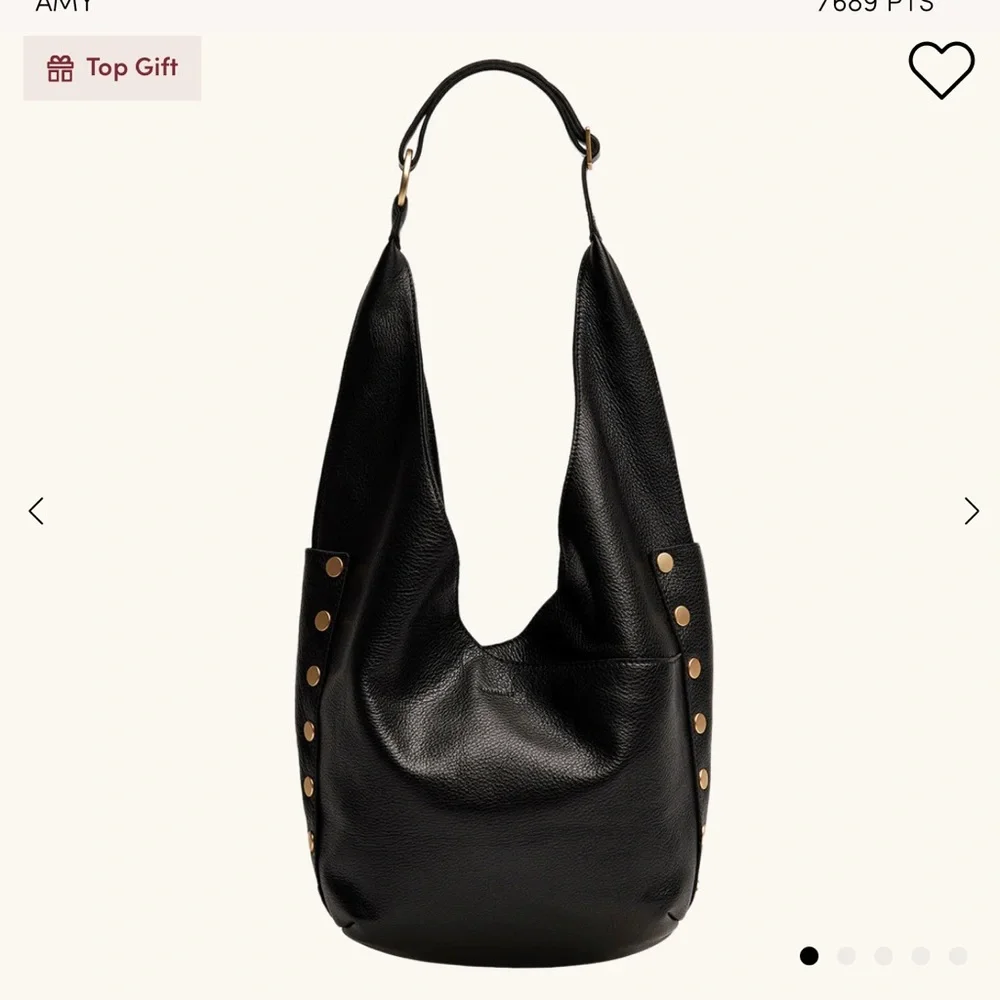Show the next product photo

tap(971, 512)
